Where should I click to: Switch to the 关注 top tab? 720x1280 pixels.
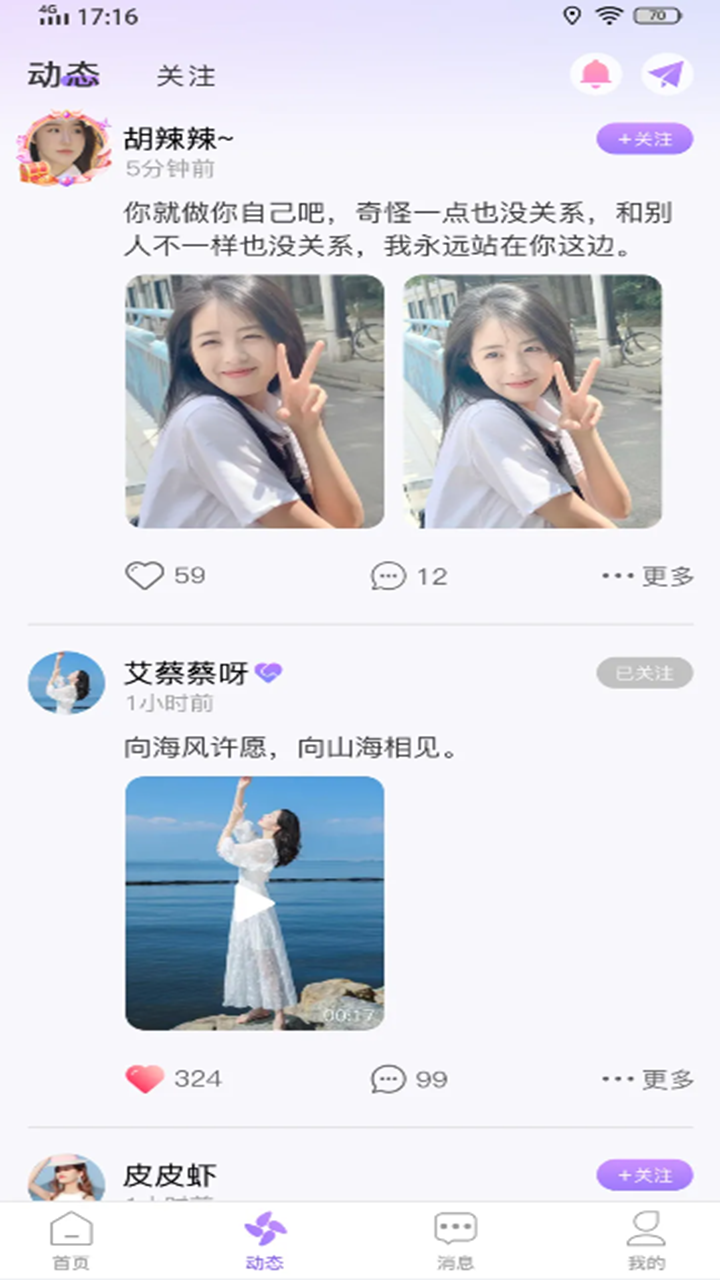click(x=186, y=76)
